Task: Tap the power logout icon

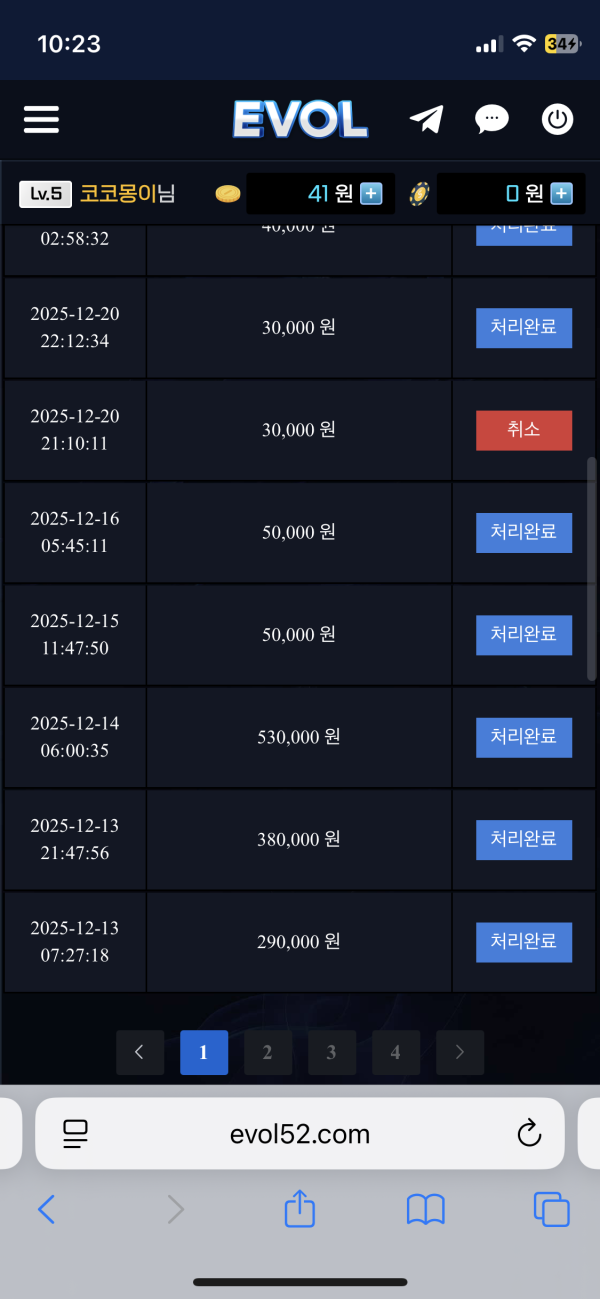Action: coord(557,120)
